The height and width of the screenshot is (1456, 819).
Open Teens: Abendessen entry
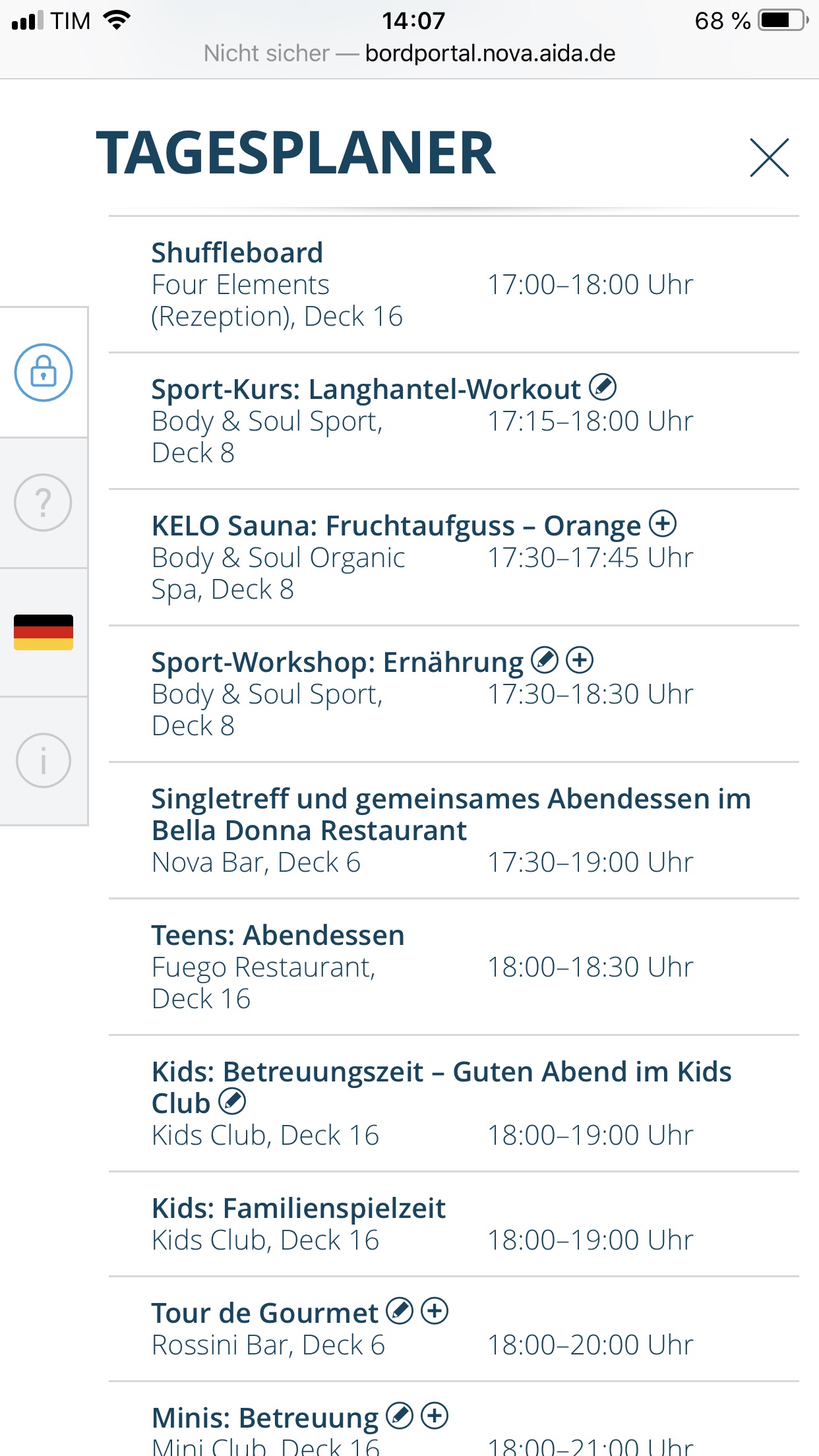tap(278, 936)
